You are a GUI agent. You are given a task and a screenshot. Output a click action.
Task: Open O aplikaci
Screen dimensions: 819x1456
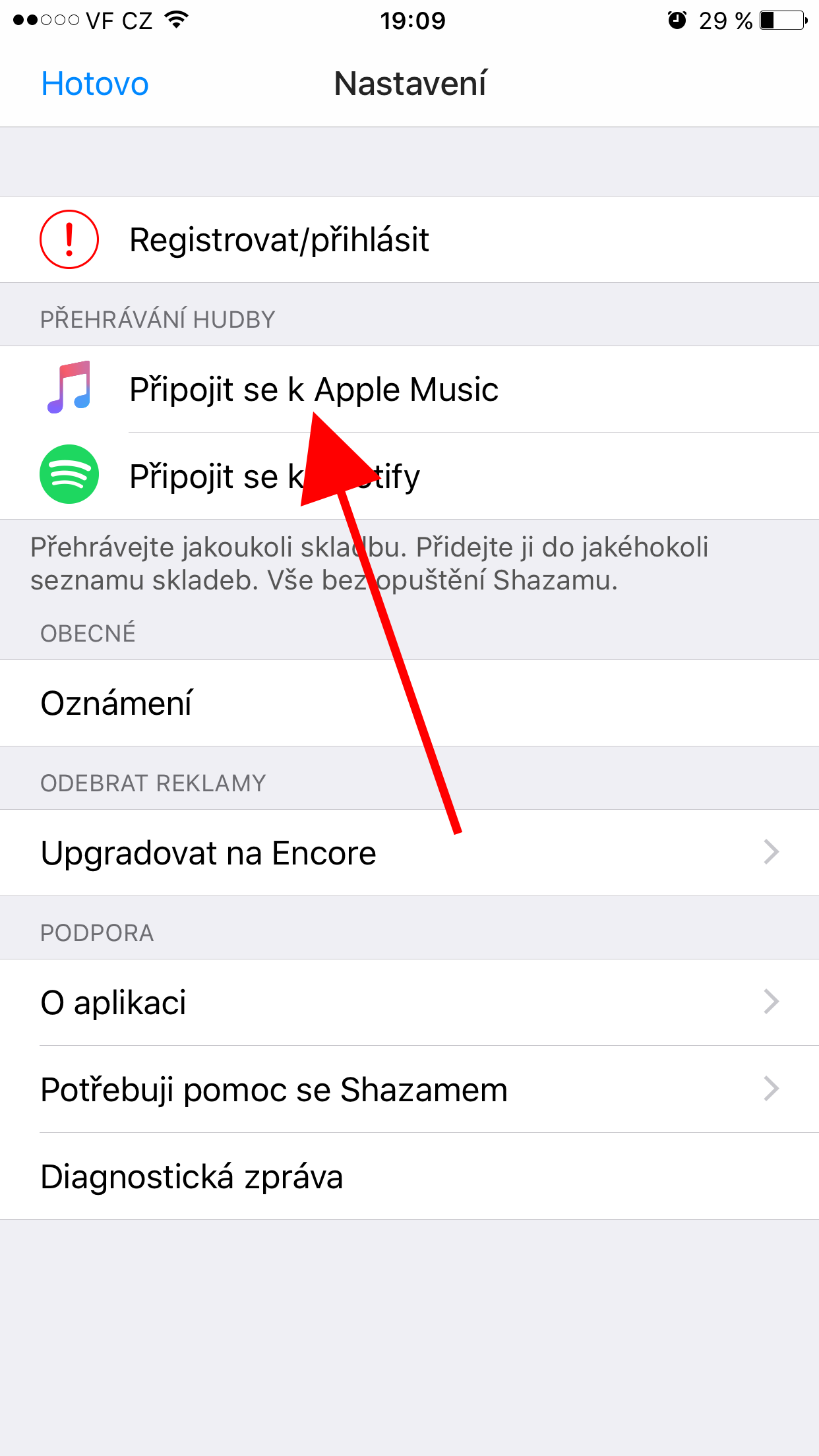tap(113, 1003)
